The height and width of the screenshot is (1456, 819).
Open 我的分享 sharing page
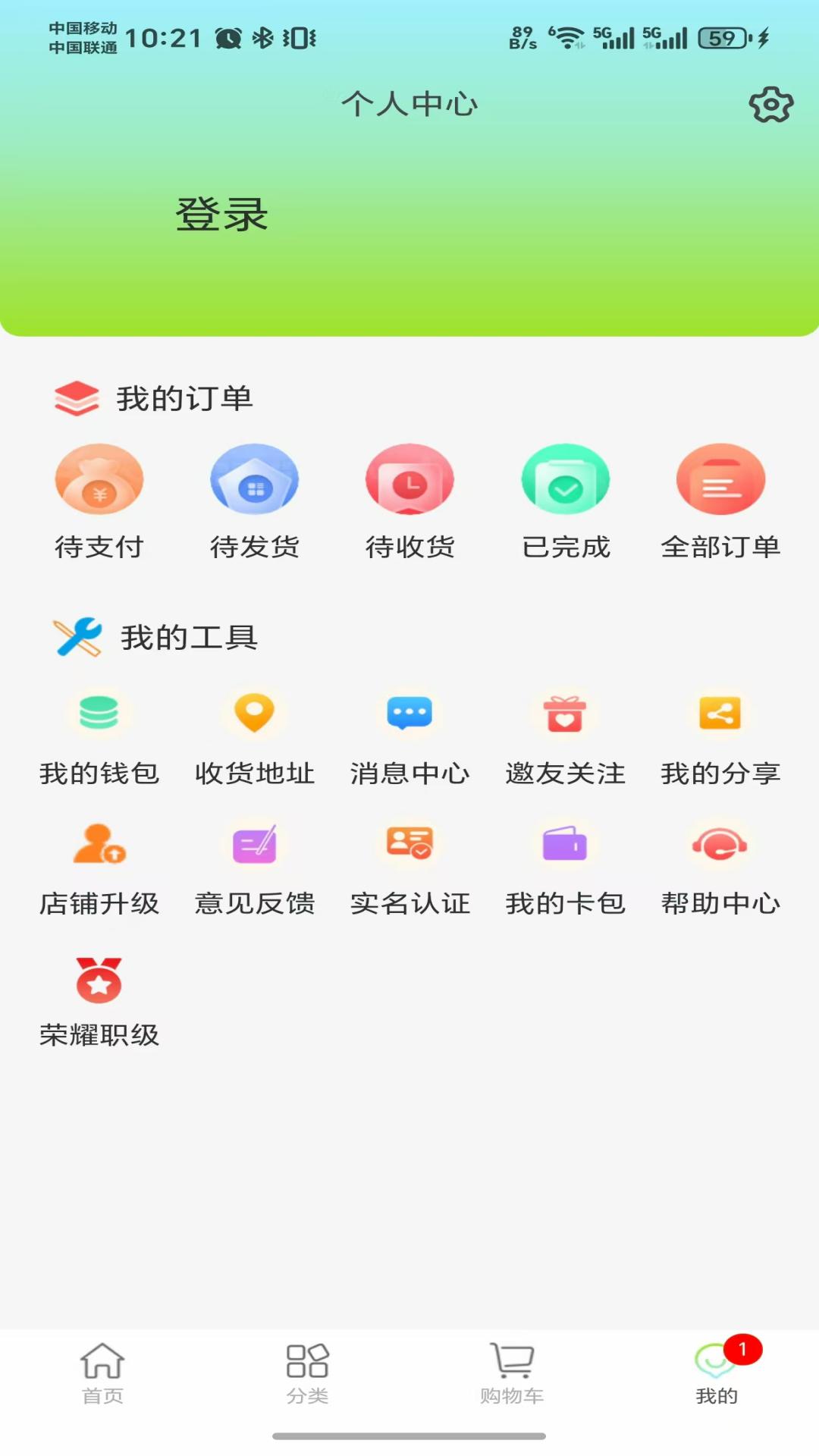[x=720, y=736]
